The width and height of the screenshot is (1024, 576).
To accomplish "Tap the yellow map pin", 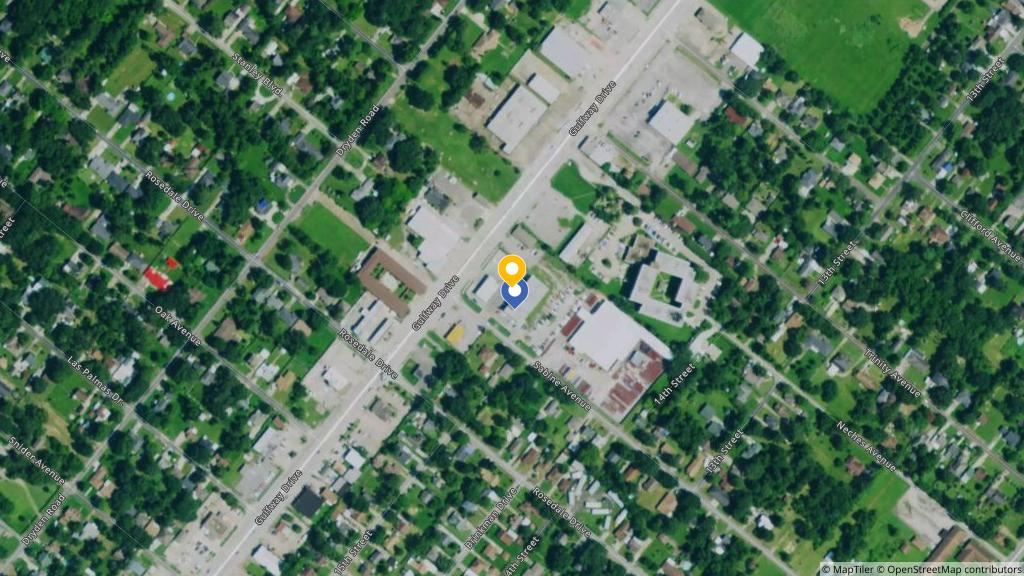I will click(x=512, y=268).
